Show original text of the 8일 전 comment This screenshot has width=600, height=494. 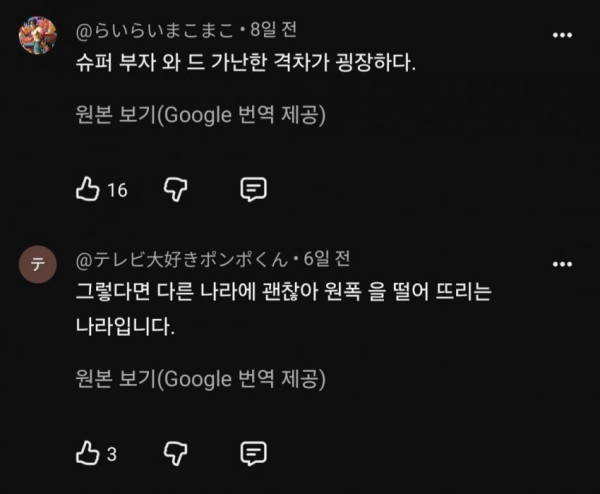(x=201, y=114)
